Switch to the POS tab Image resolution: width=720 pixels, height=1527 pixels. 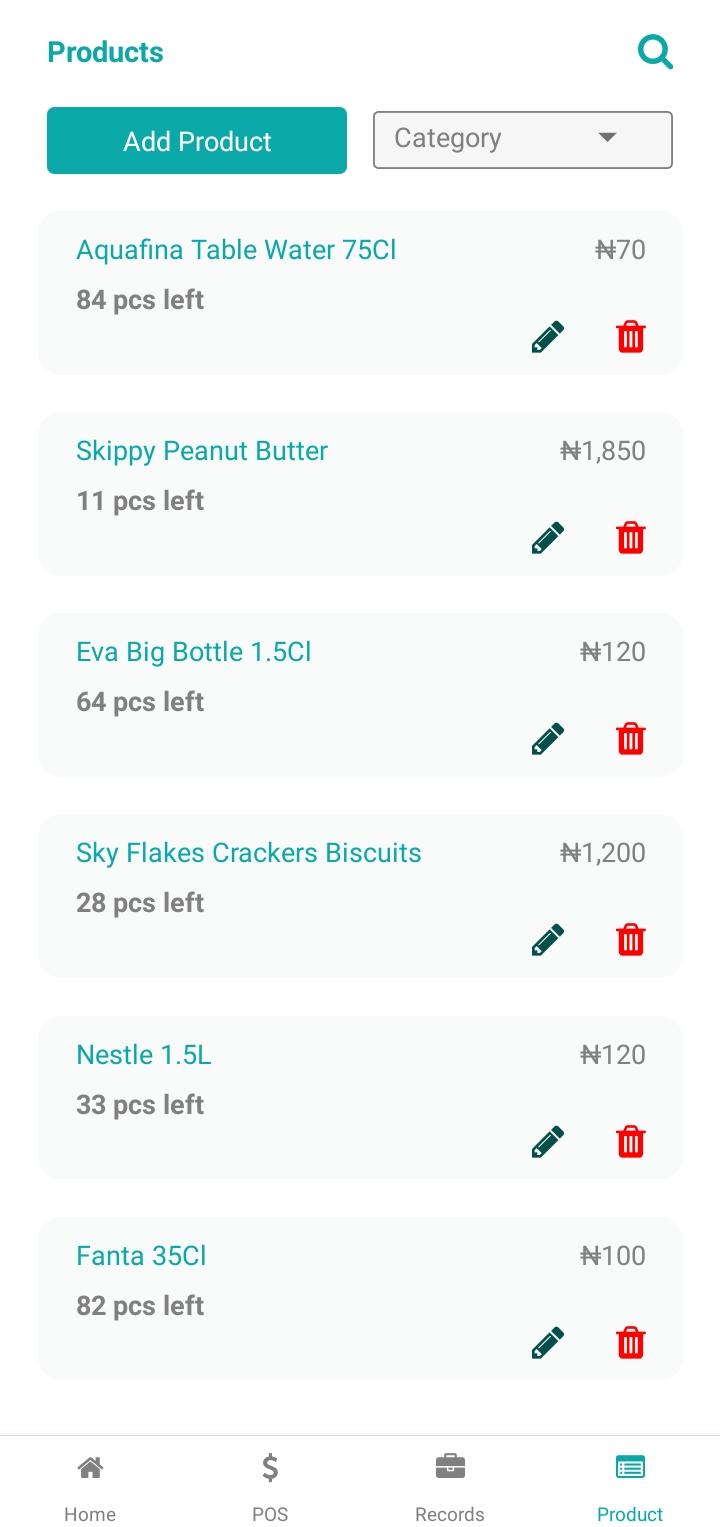tap(270, 1487)
